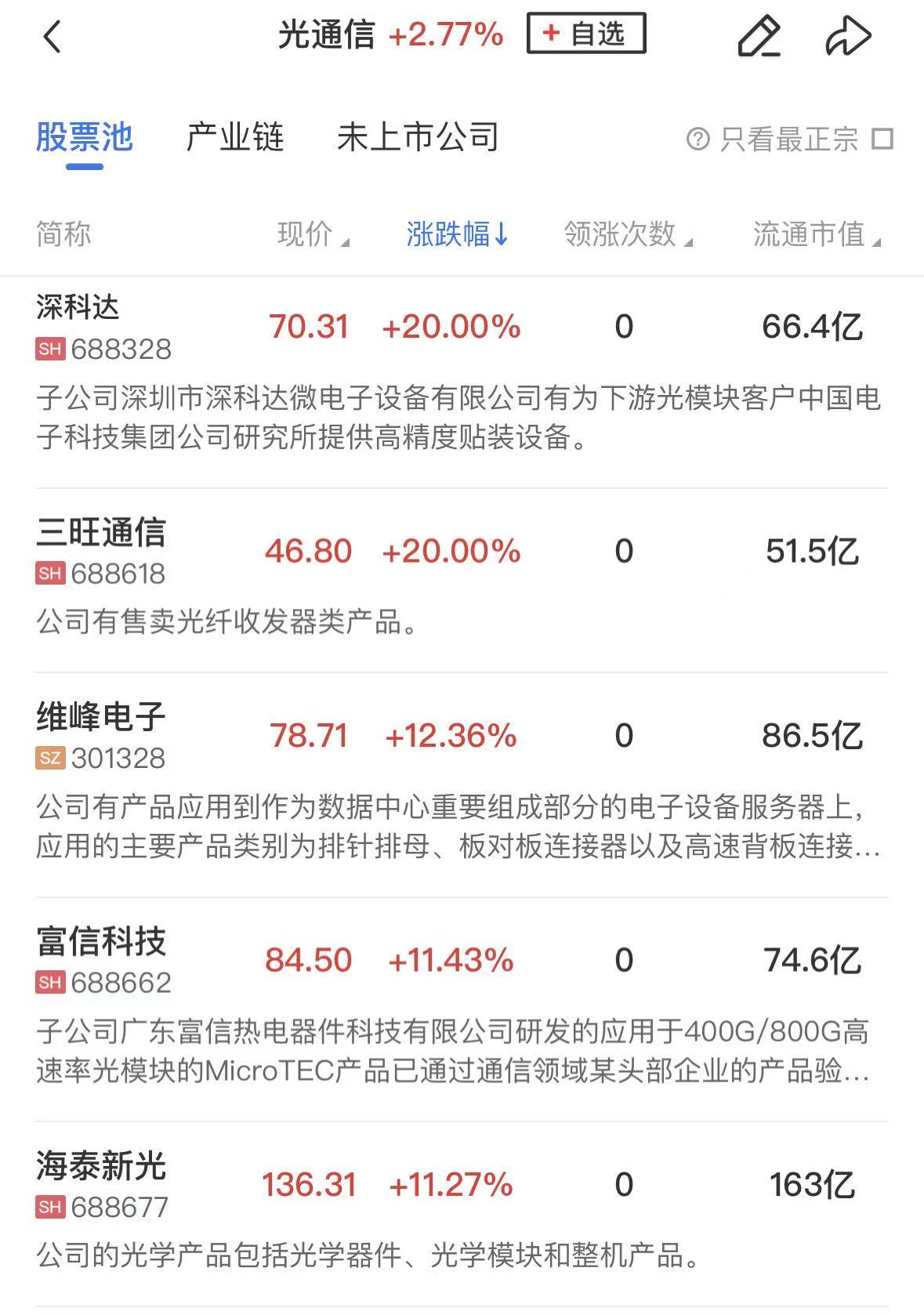
Task: Go back using the top-left arrow
Action: [53, 37]
